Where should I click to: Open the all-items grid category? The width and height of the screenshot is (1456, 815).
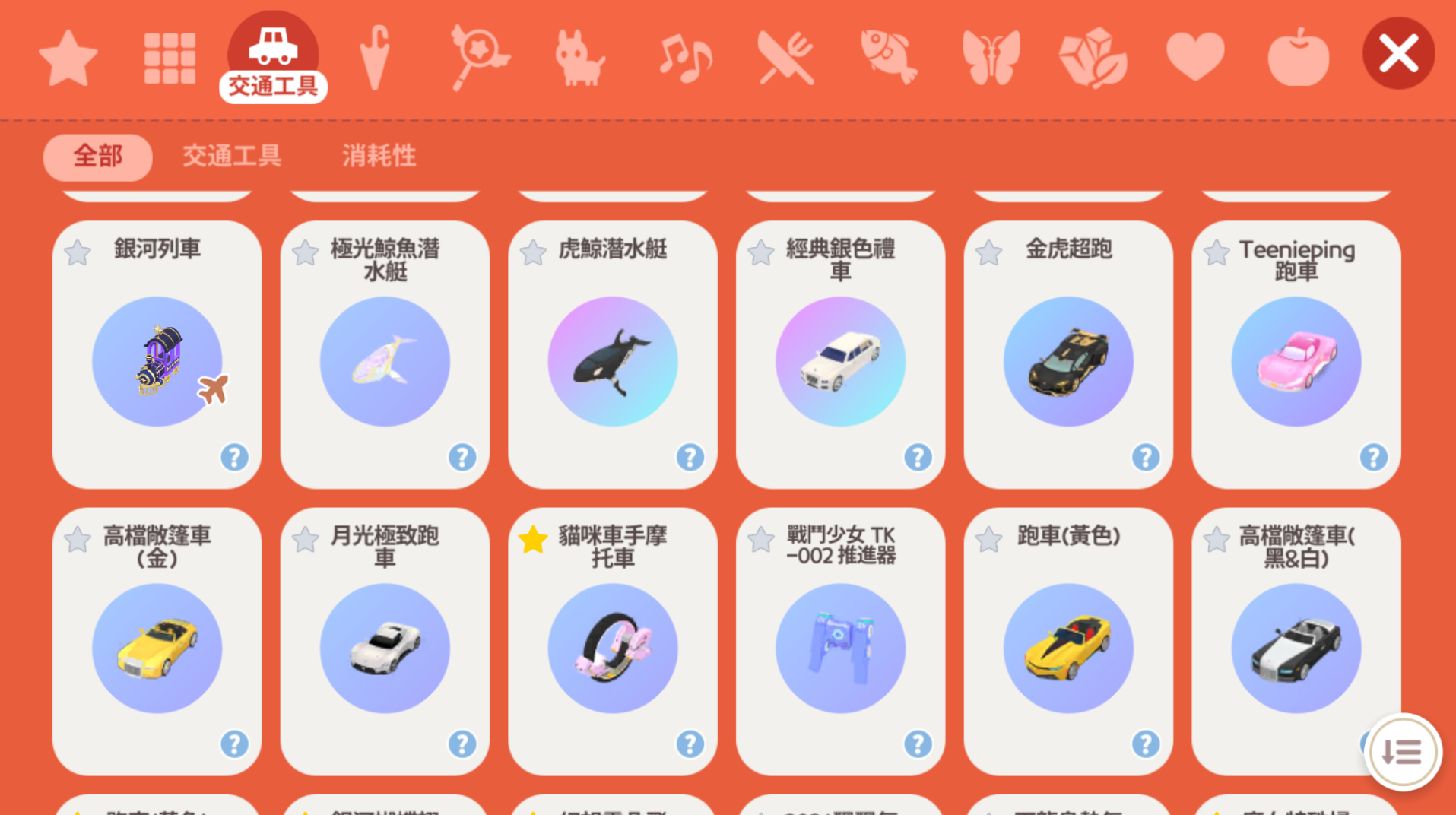170,58
